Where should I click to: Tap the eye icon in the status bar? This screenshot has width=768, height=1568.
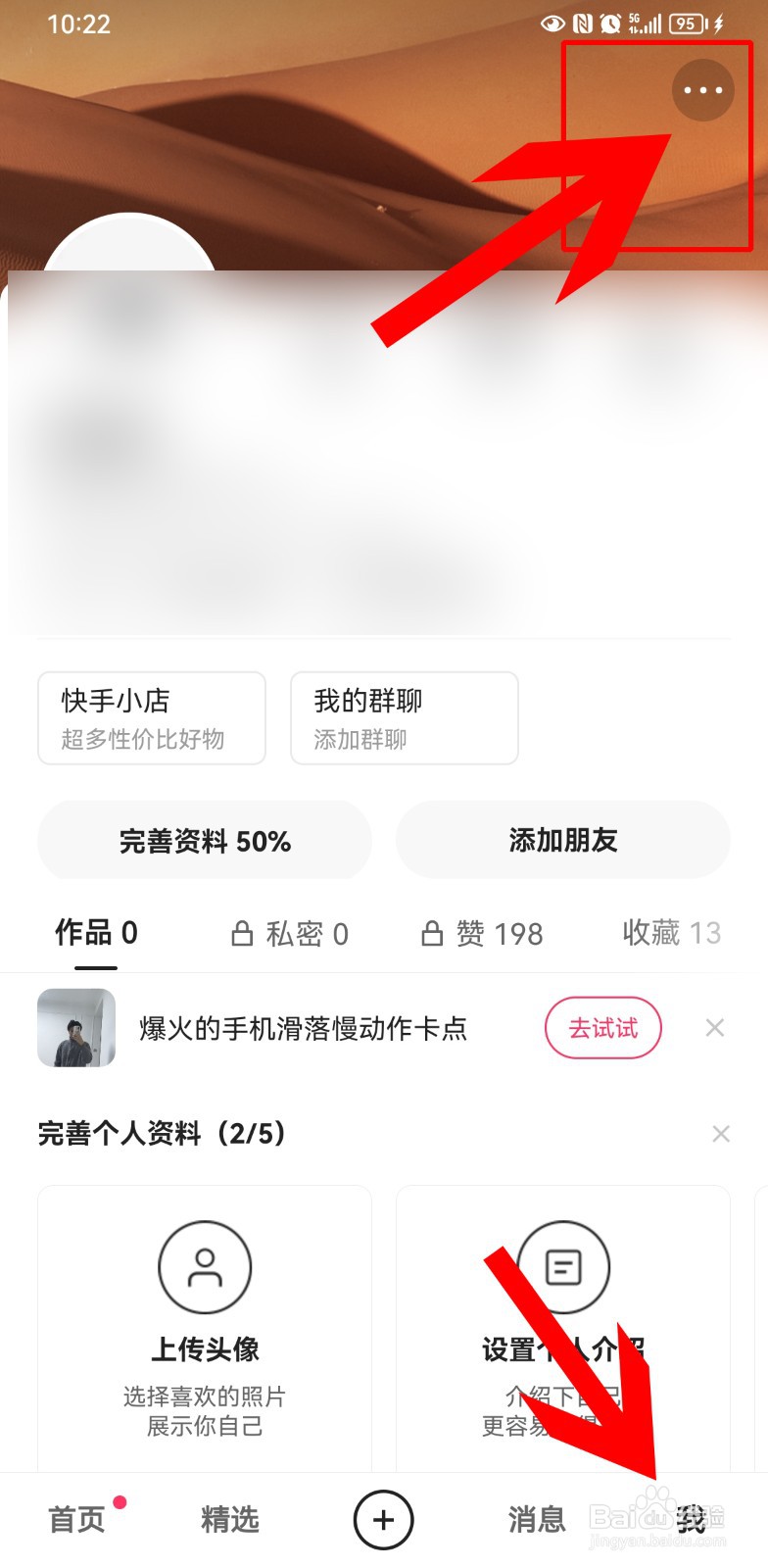554,22
